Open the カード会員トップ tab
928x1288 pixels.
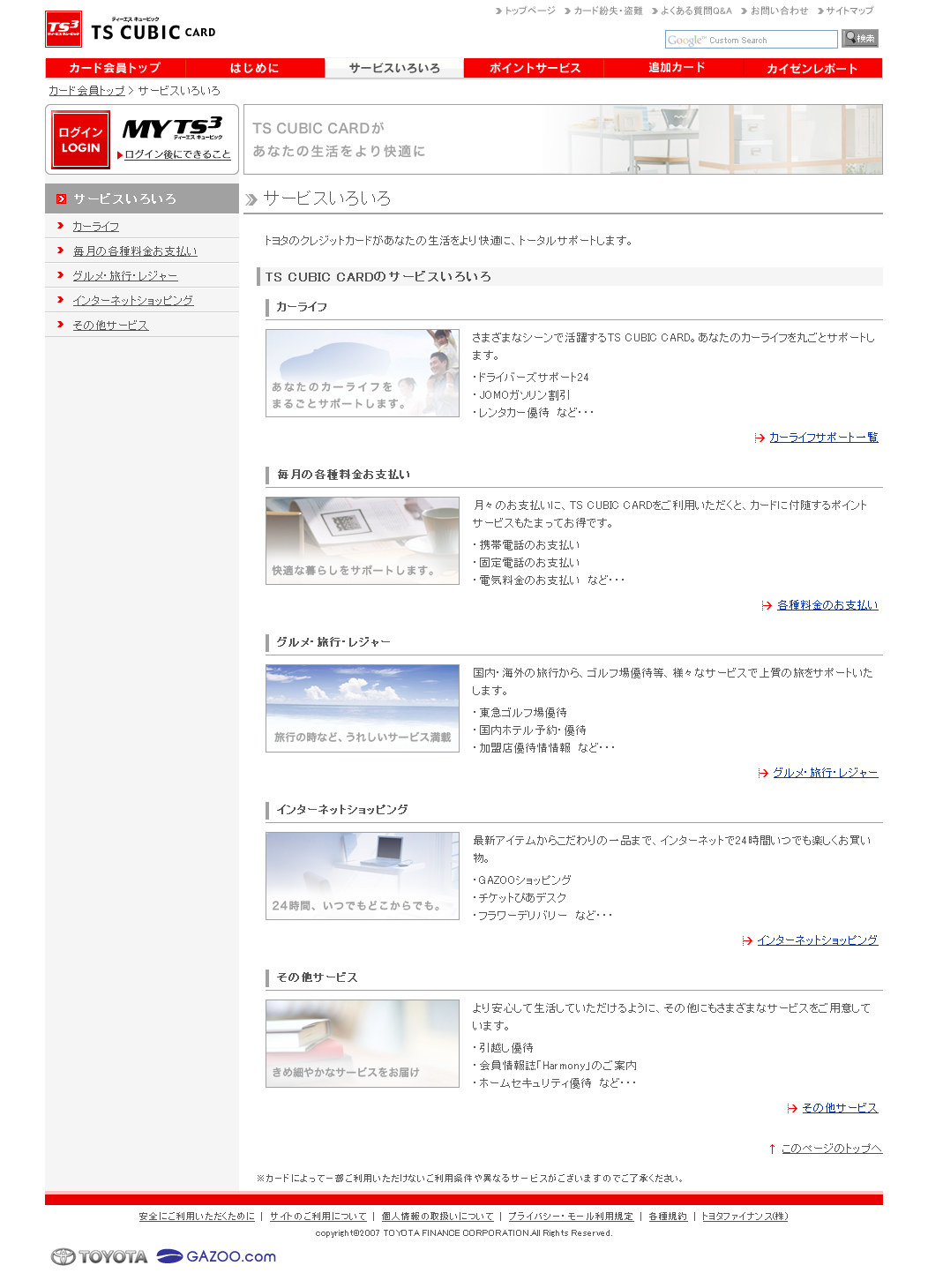tap(116, 68)
